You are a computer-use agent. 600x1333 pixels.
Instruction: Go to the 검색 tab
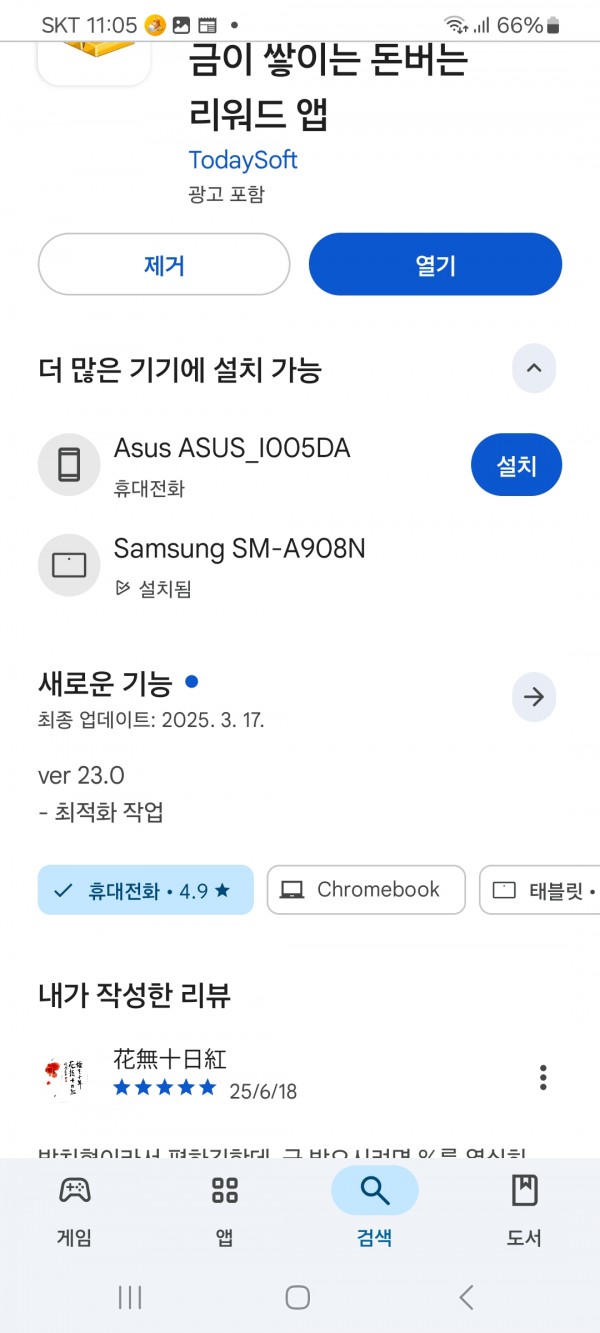375,1211
